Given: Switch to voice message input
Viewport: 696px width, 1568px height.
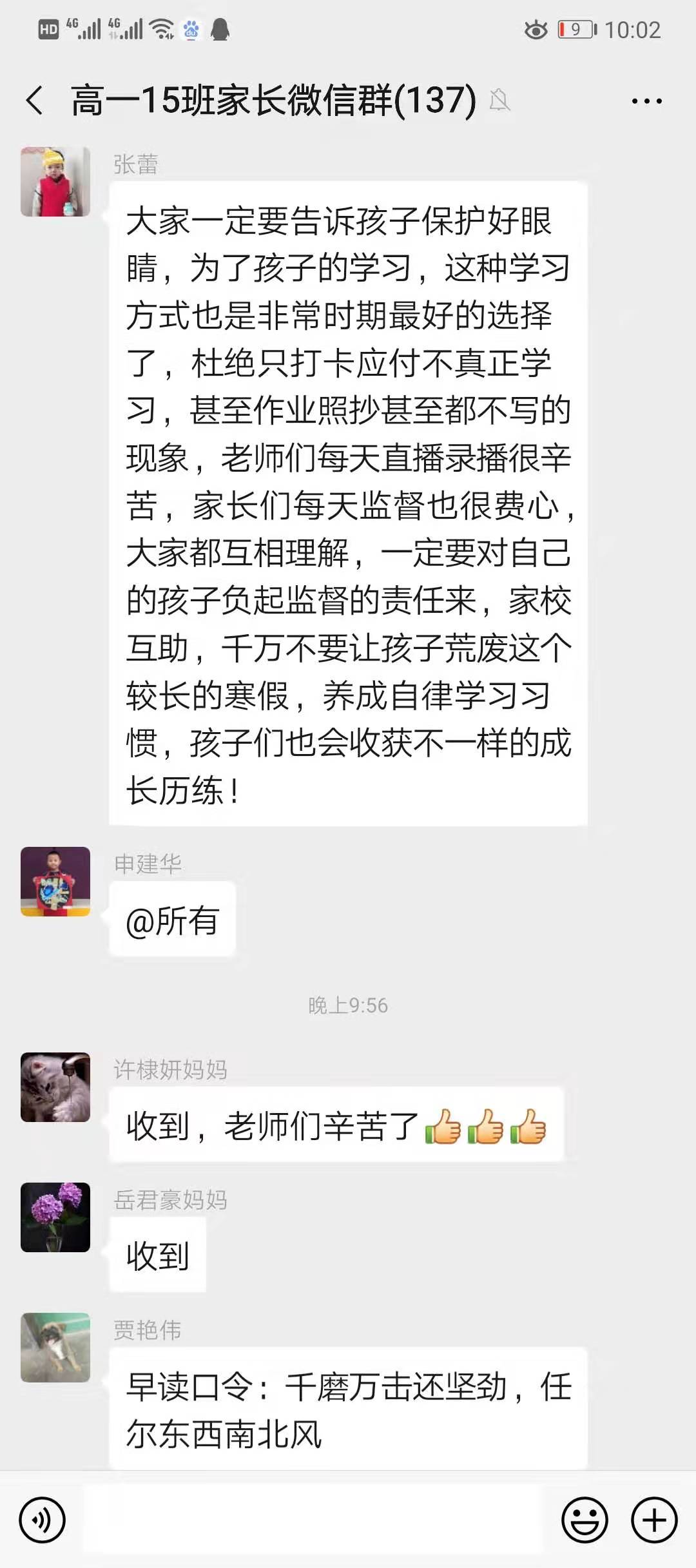Looking at the screenshot, I should coord(43,1520).
